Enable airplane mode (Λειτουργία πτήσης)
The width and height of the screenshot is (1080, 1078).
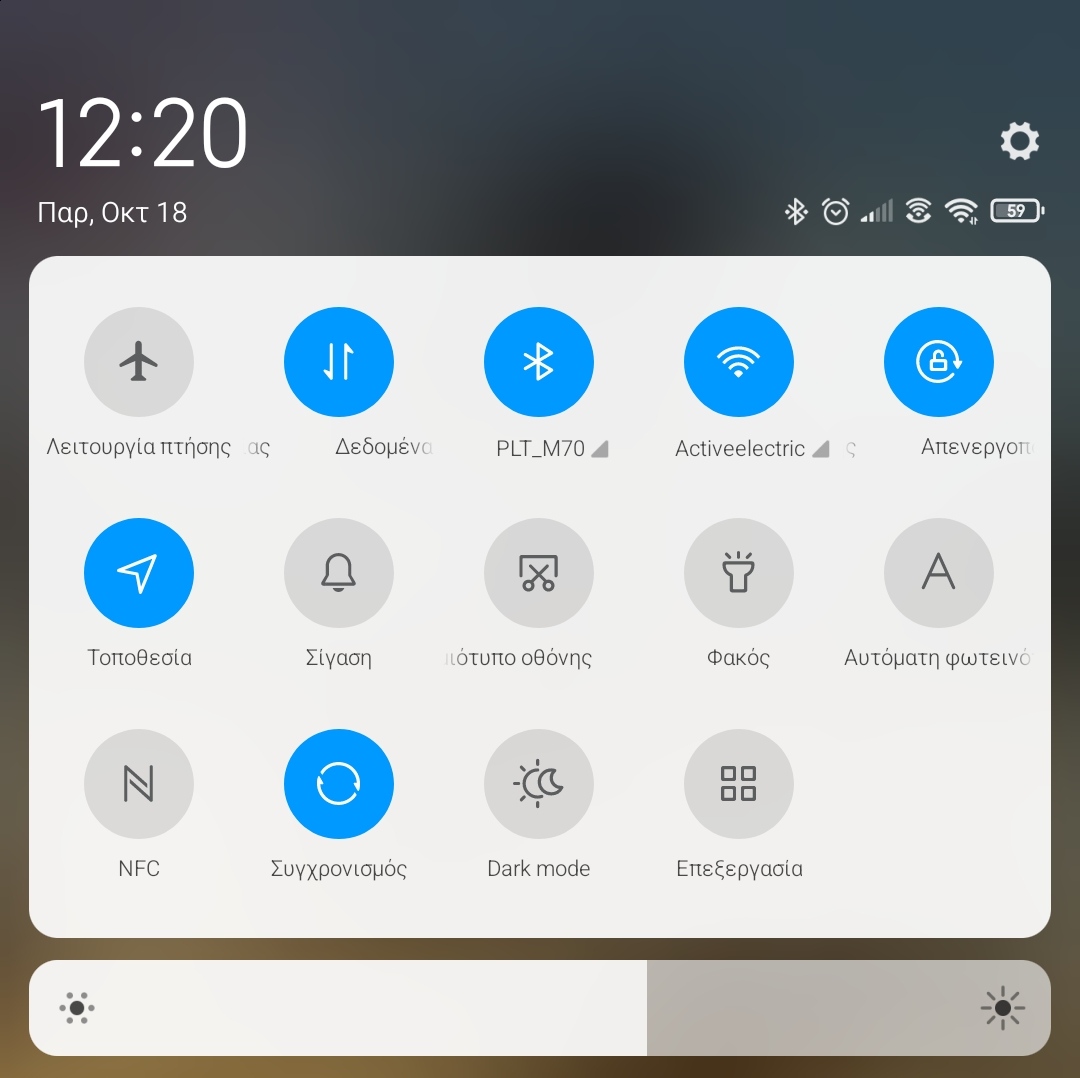coord(139,361)
